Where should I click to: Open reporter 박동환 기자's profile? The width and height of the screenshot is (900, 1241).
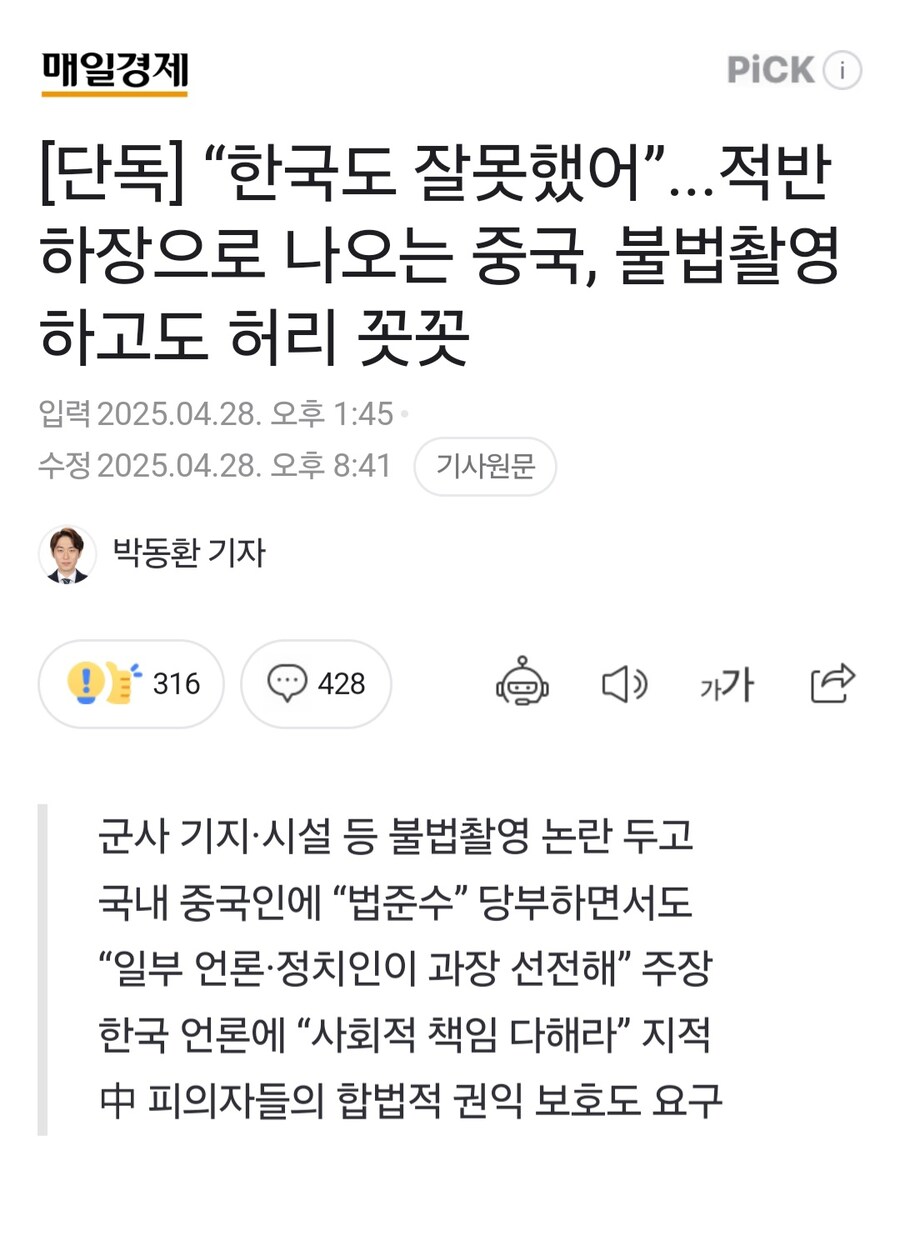(189, 553)
